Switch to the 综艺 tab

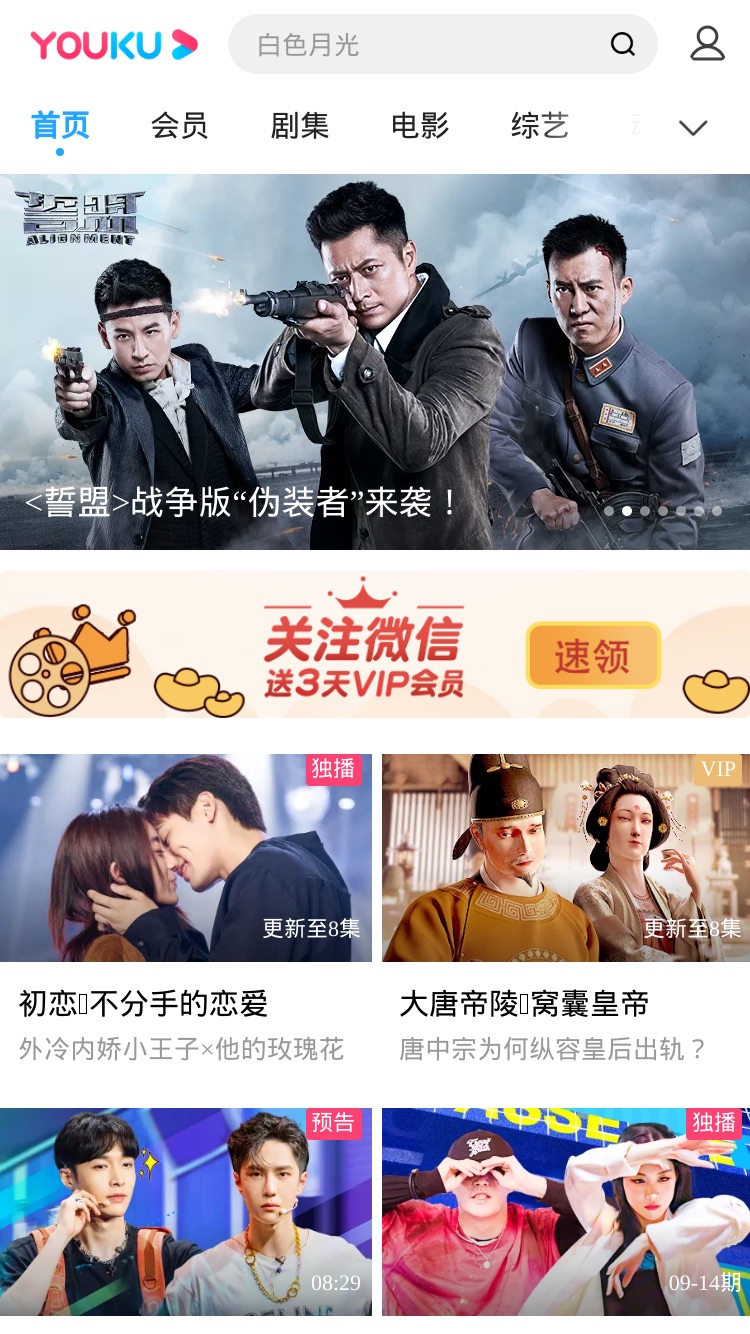pos(540,126)
